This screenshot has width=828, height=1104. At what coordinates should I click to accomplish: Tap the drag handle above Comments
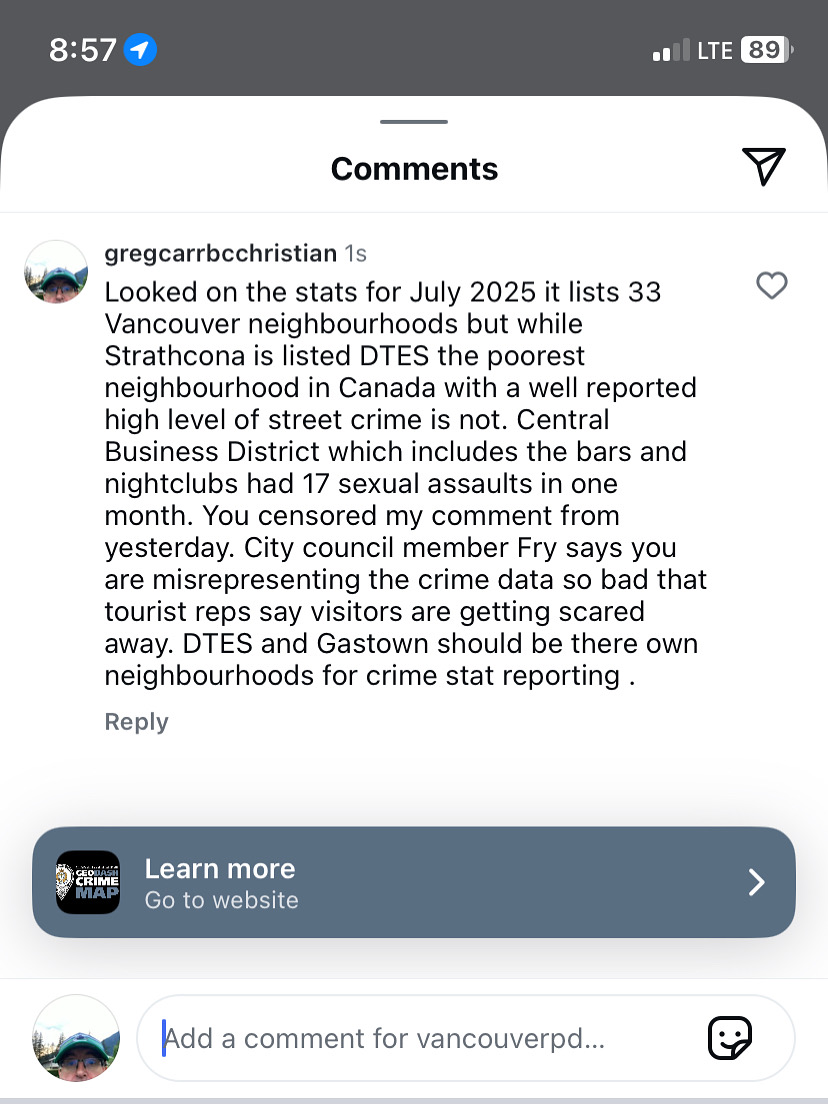point(414,122)
